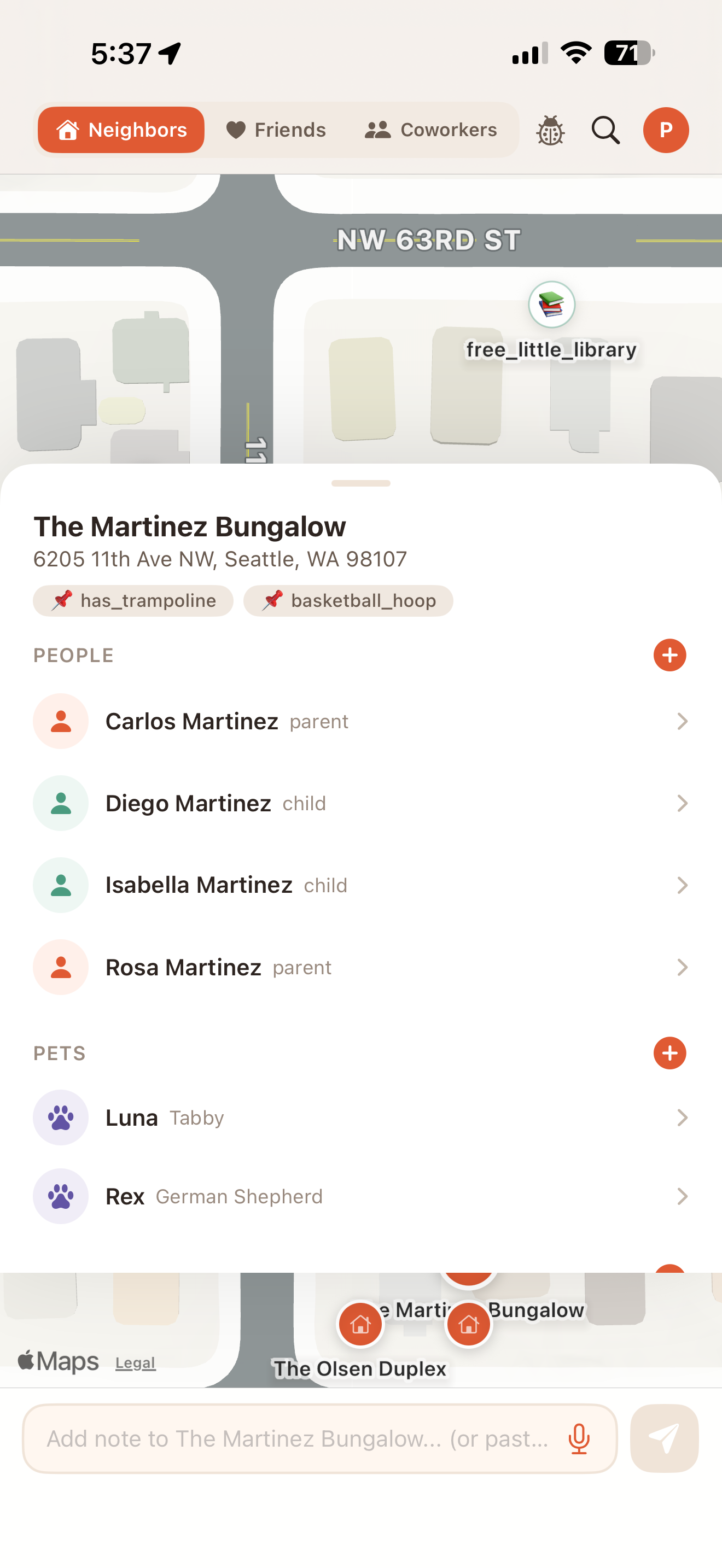Viewport: 722px width, 1568px height.
Task: Open the P profile avatar
Action: pos(666,130)
